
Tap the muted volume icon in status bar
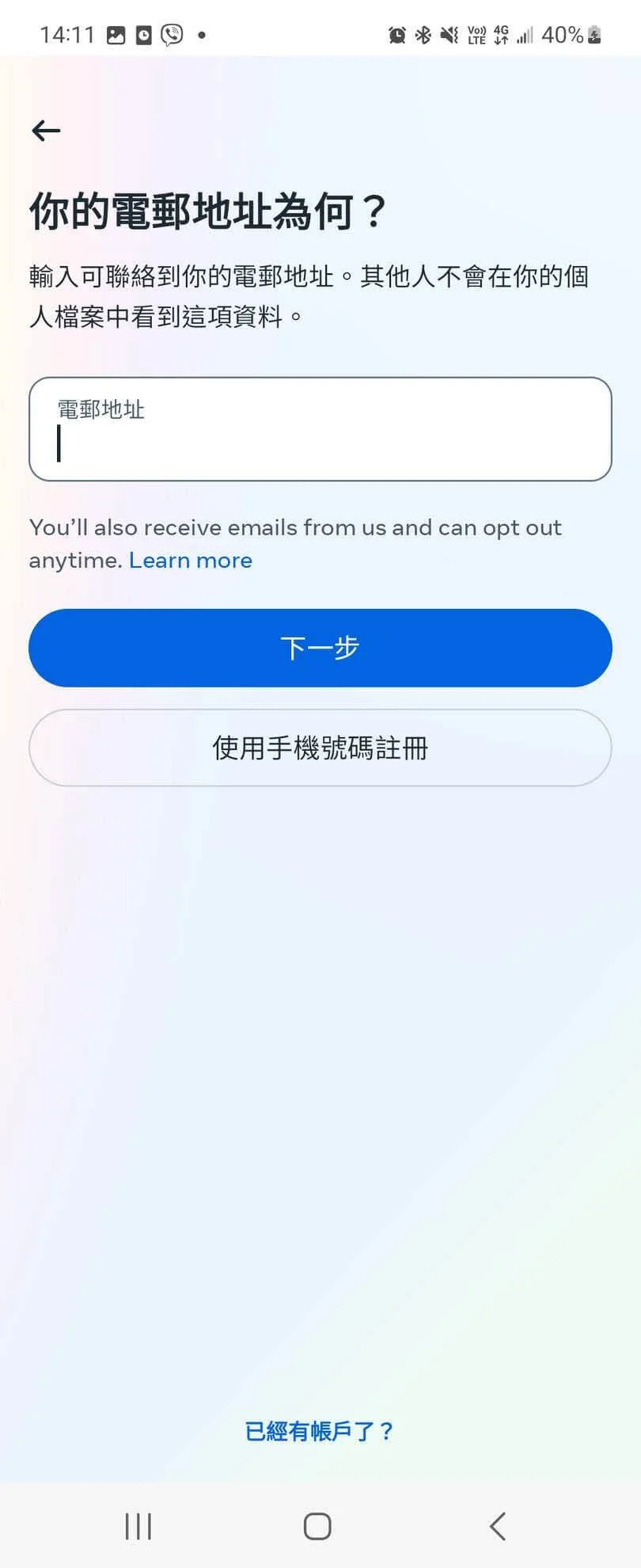pyautogui.click(x=449, y=35)
